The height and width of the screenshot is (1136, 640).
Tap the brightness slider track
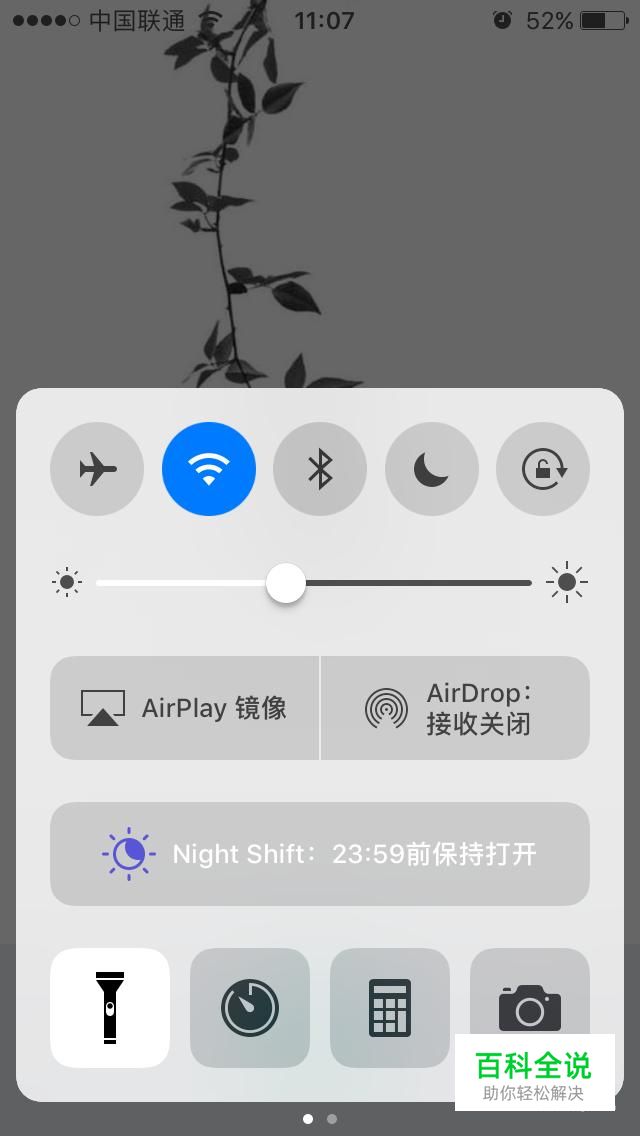tap(314, 582)
